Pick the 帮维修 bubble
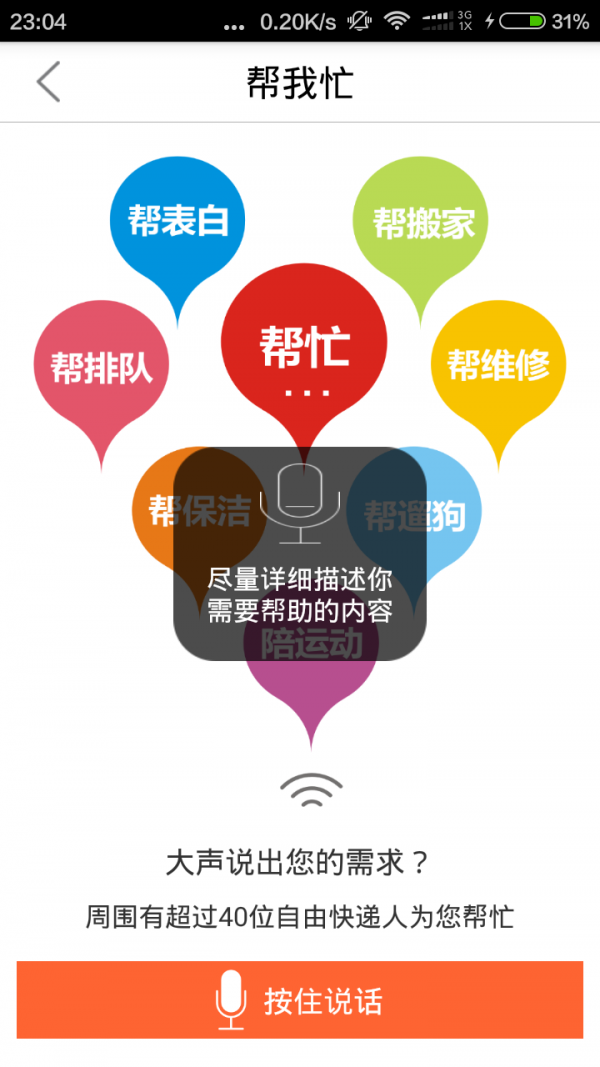Image resolution: width=600 pixels, height=1067 pixels. pyautogui.click(x=498, y=365)
